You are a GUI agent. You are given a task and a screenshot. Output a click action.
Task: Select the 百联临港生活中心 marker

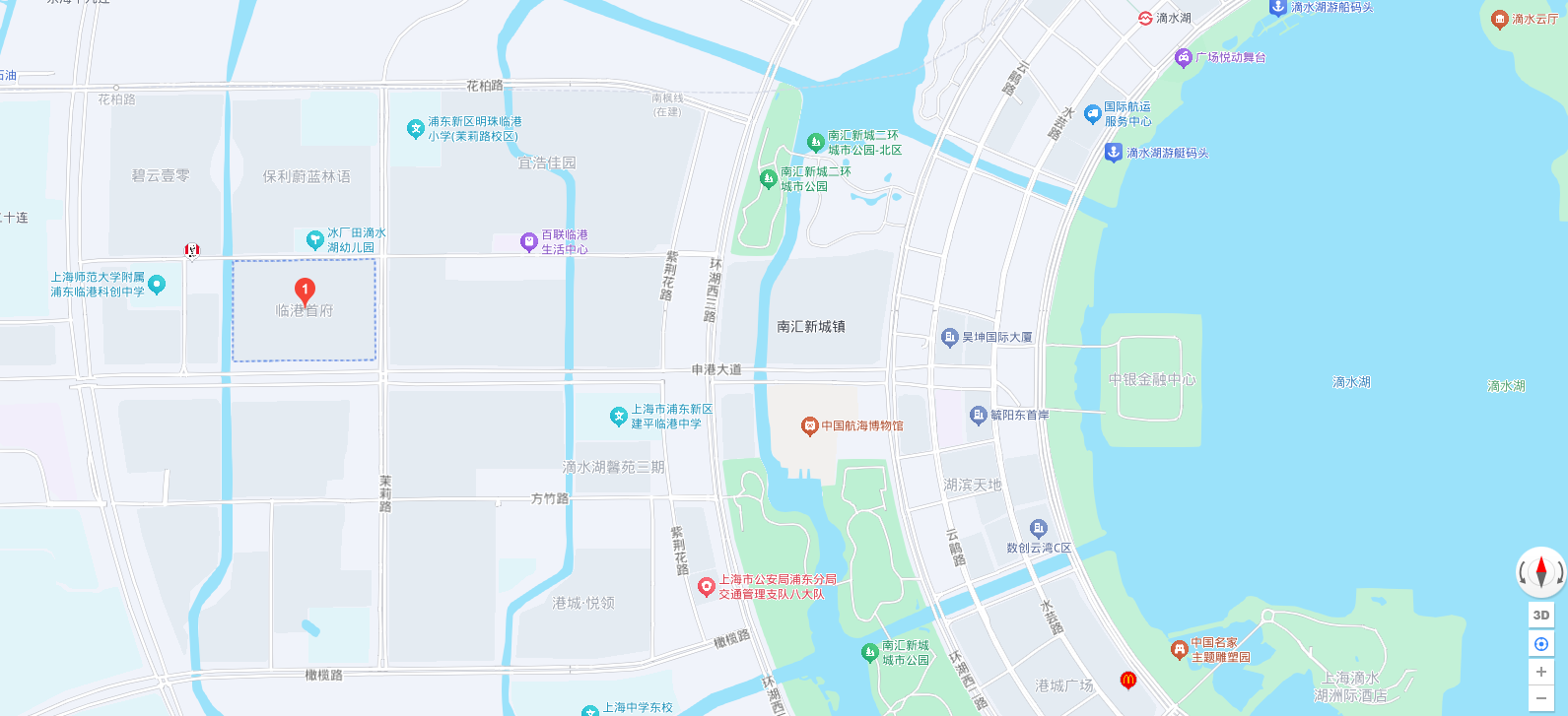click(x=529, y=241)
